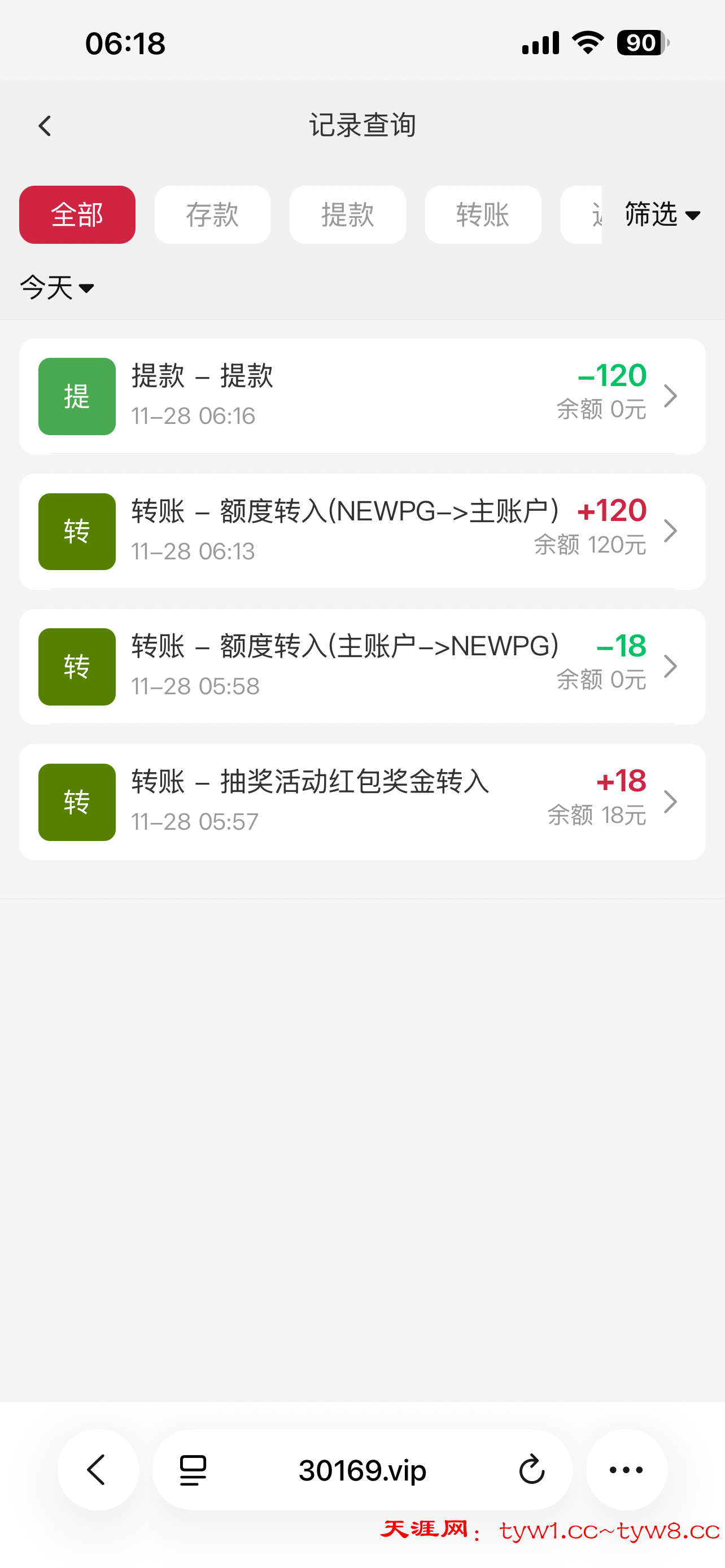Expand the 今天 date dropdown

[x=56, y=287]
